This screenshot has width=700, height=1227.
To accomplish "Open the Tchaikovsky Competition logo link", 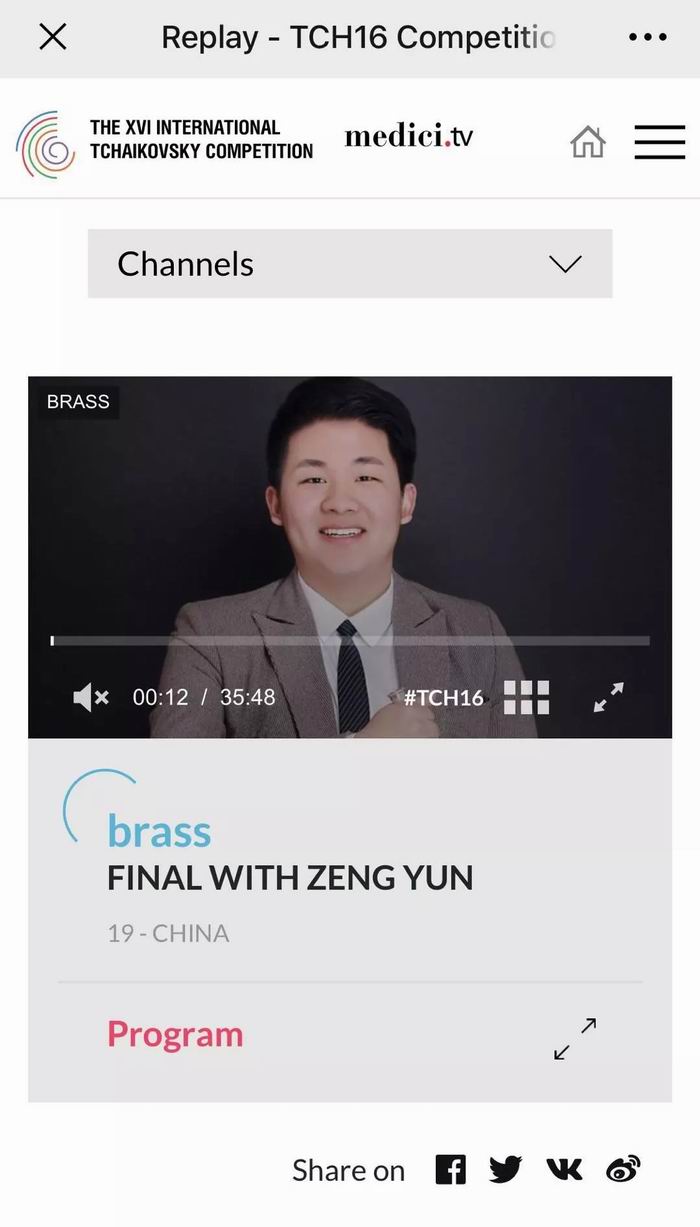I will pyautogui.click(x=165, y=141).
